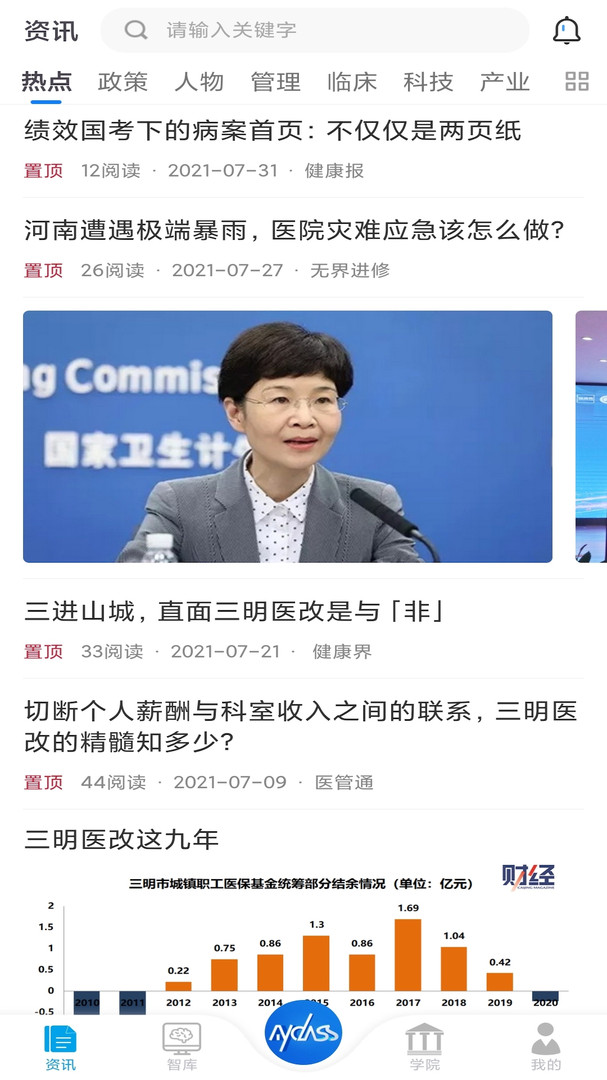Image resolution: width=607 pixels, height=1080 pixels.
Task: Tap the center AYDASS logo button
Action: point(303,1033)
